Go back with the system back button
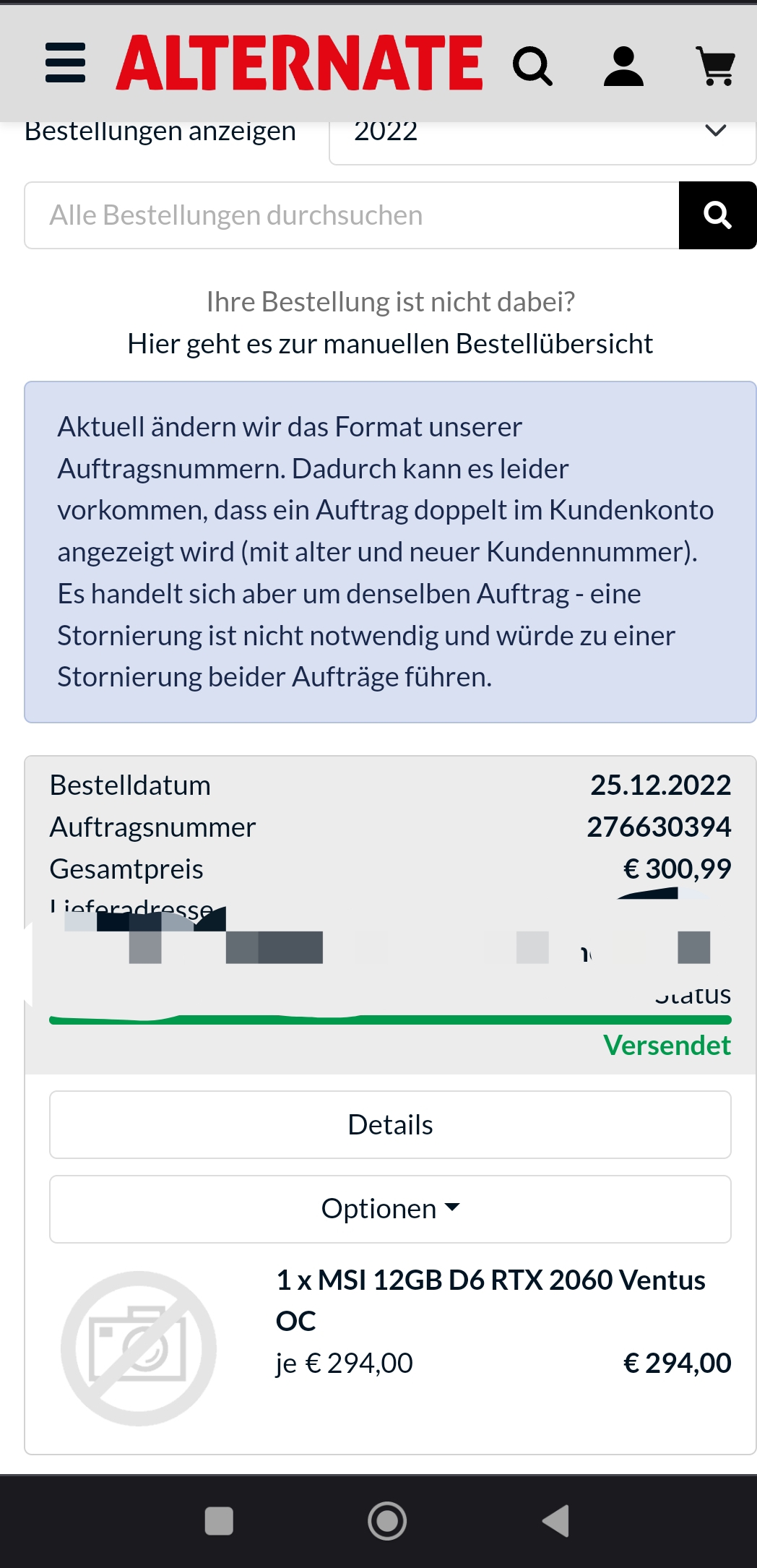Image resolution: width=757 pixels, height=1568 pixels. point(556,1521)
